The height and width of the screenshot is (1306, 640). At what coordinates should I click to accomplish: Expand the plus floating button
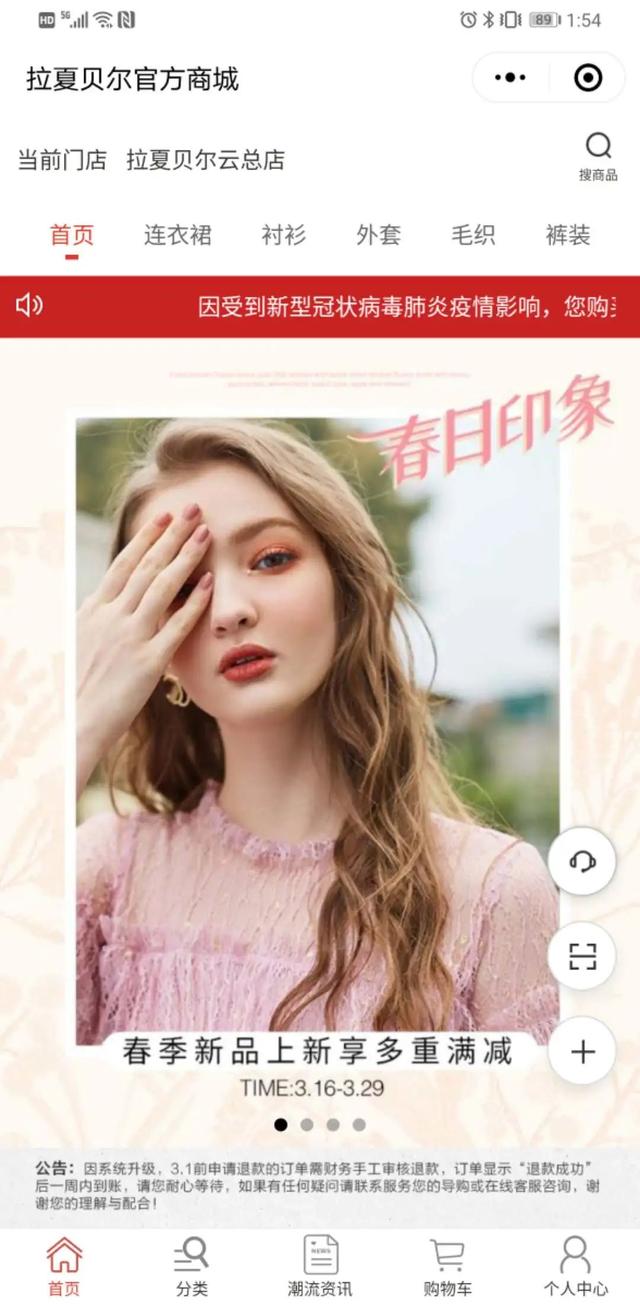click(x=582, y=1051)
